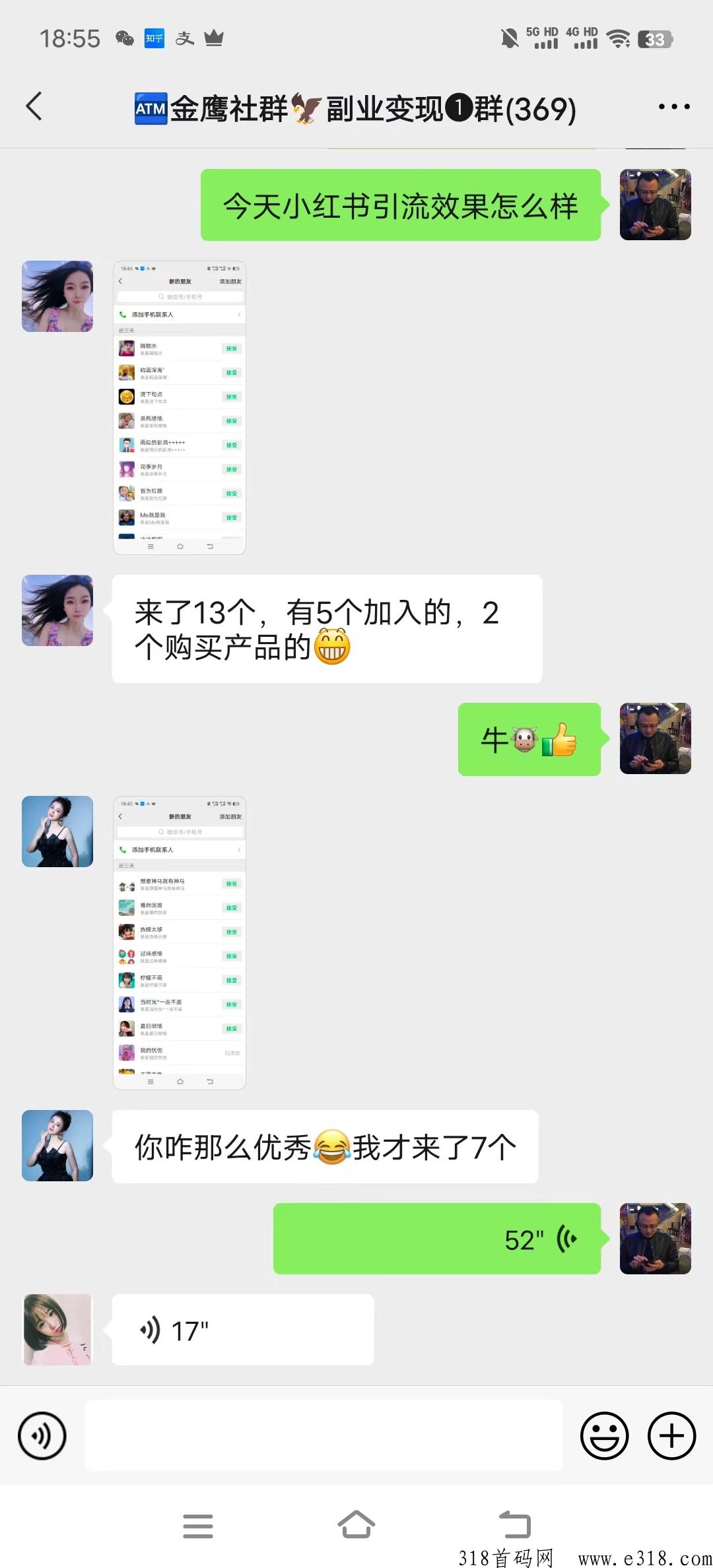Open the emoji picker
The image size is (713, 1568).
pyautogui.click(x=604, y=1435)
